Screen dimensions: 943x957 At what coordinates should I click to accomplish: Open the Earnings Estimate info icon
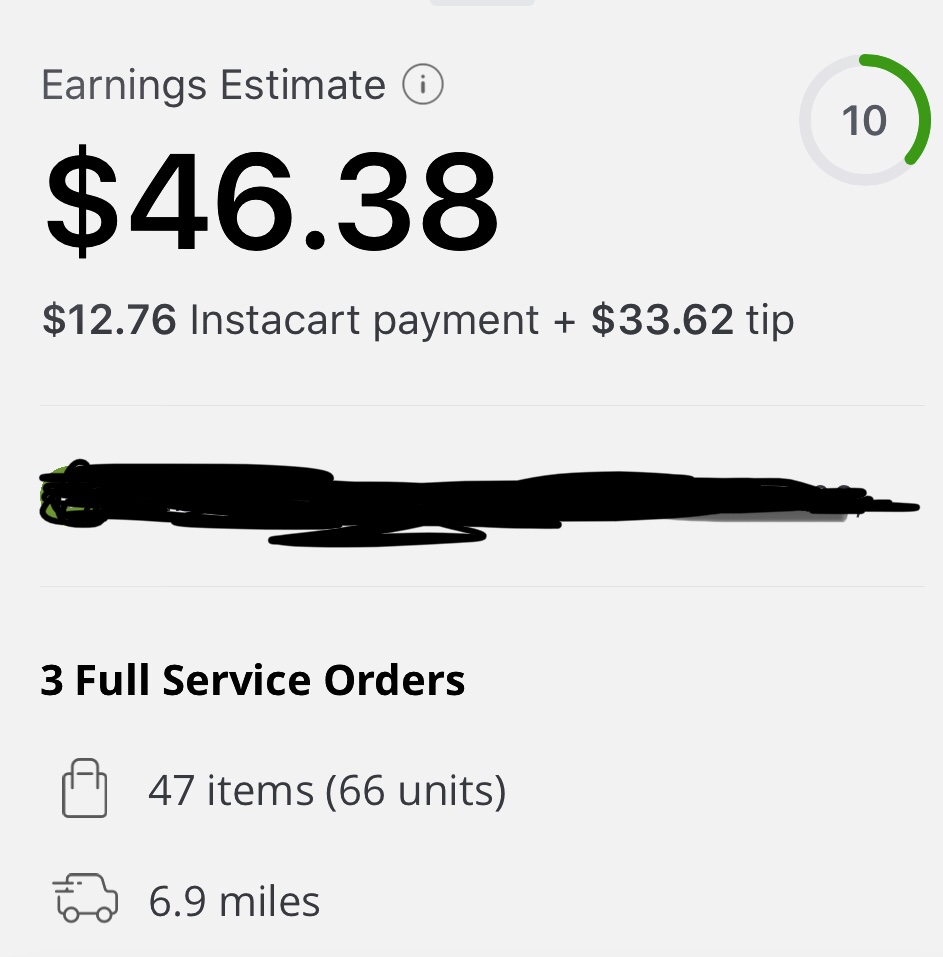422,86
